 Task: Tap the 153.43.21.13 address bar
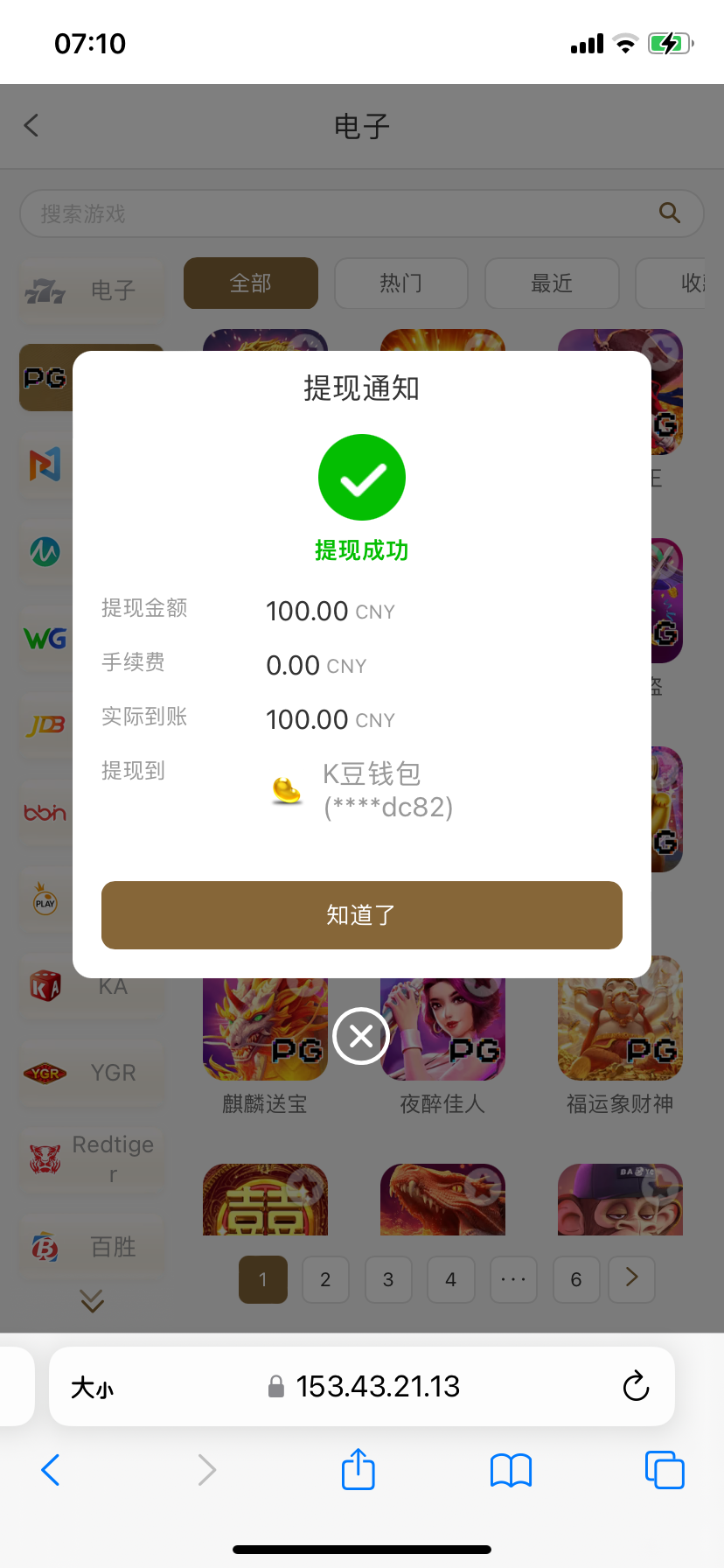(x=376, y=1387)
